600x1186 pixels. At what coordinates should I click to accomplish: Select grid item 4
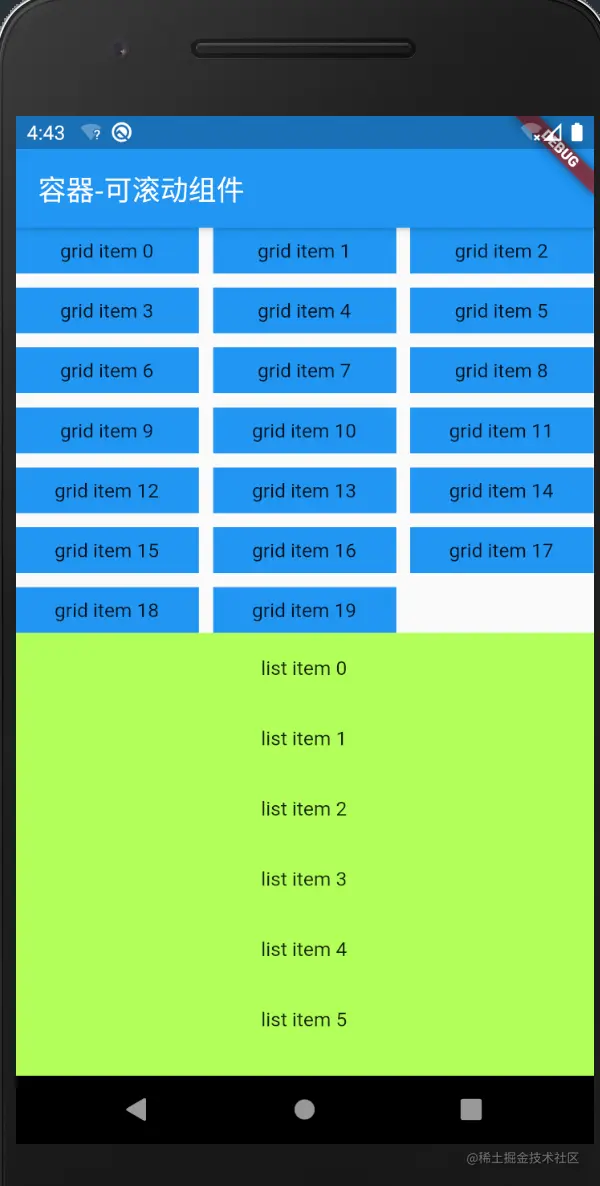coord(304,311)
